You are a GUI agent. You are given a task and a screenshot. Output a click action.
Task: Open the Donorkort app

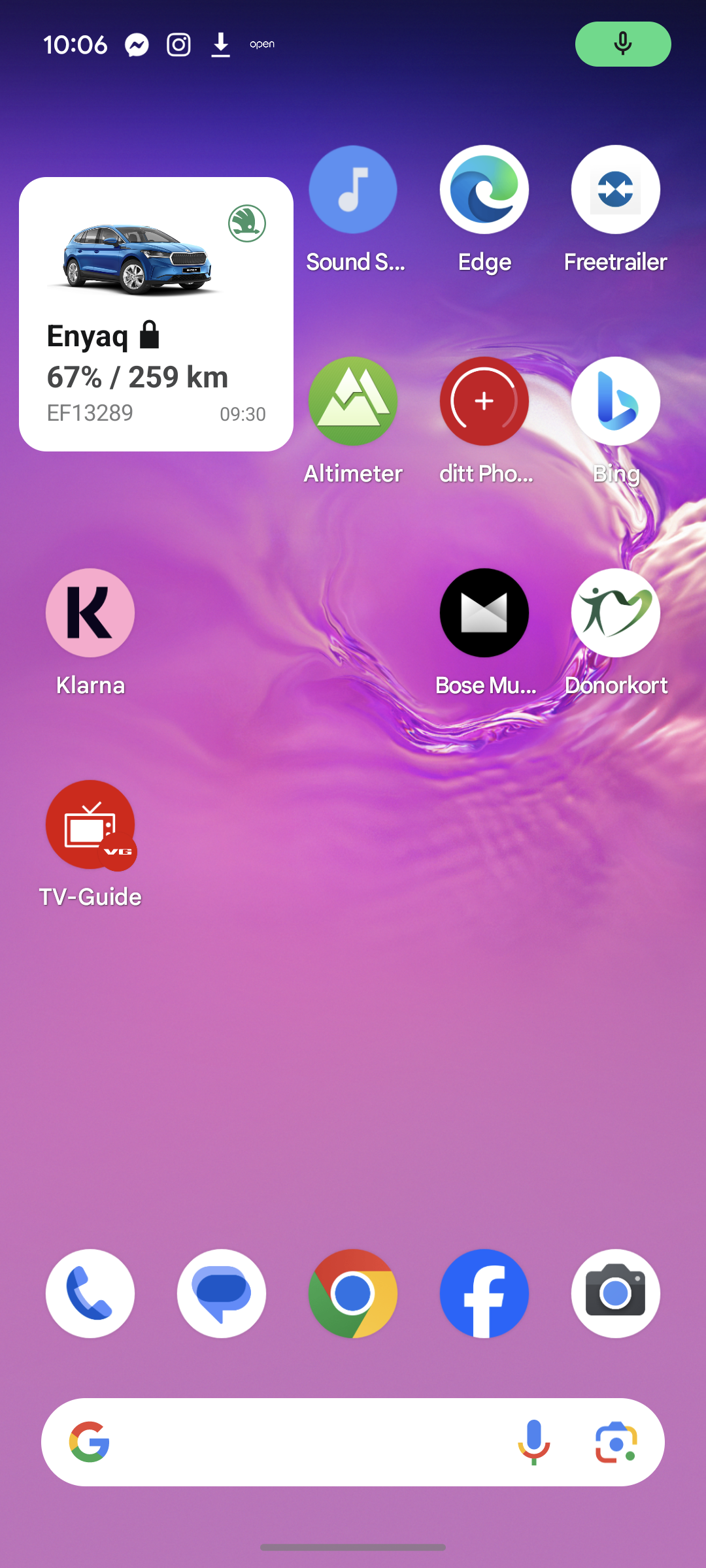pos(615,613)
